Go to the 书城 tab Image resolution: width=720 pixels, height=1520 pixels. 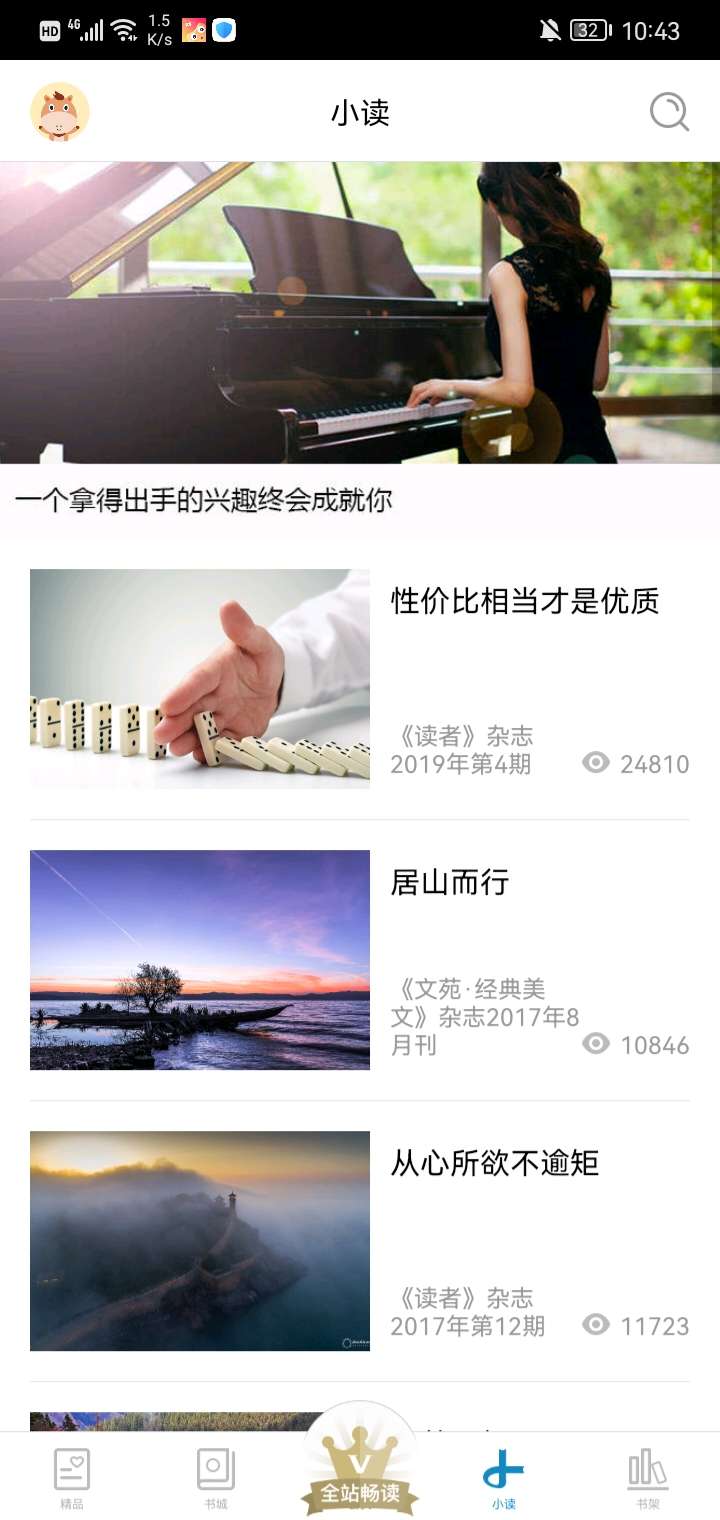[216, 1478]
